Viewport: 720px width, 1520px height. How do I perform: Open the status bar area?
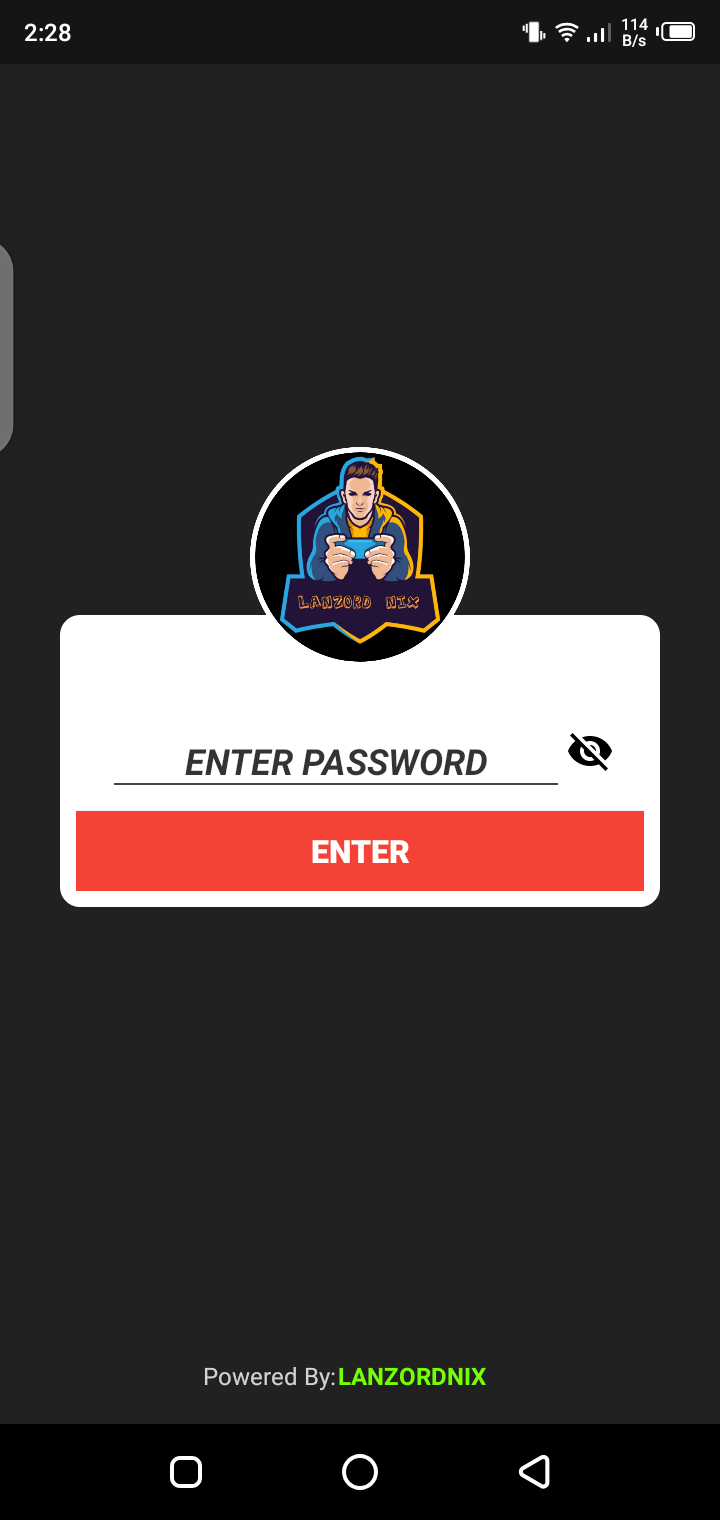pos(360,31)
